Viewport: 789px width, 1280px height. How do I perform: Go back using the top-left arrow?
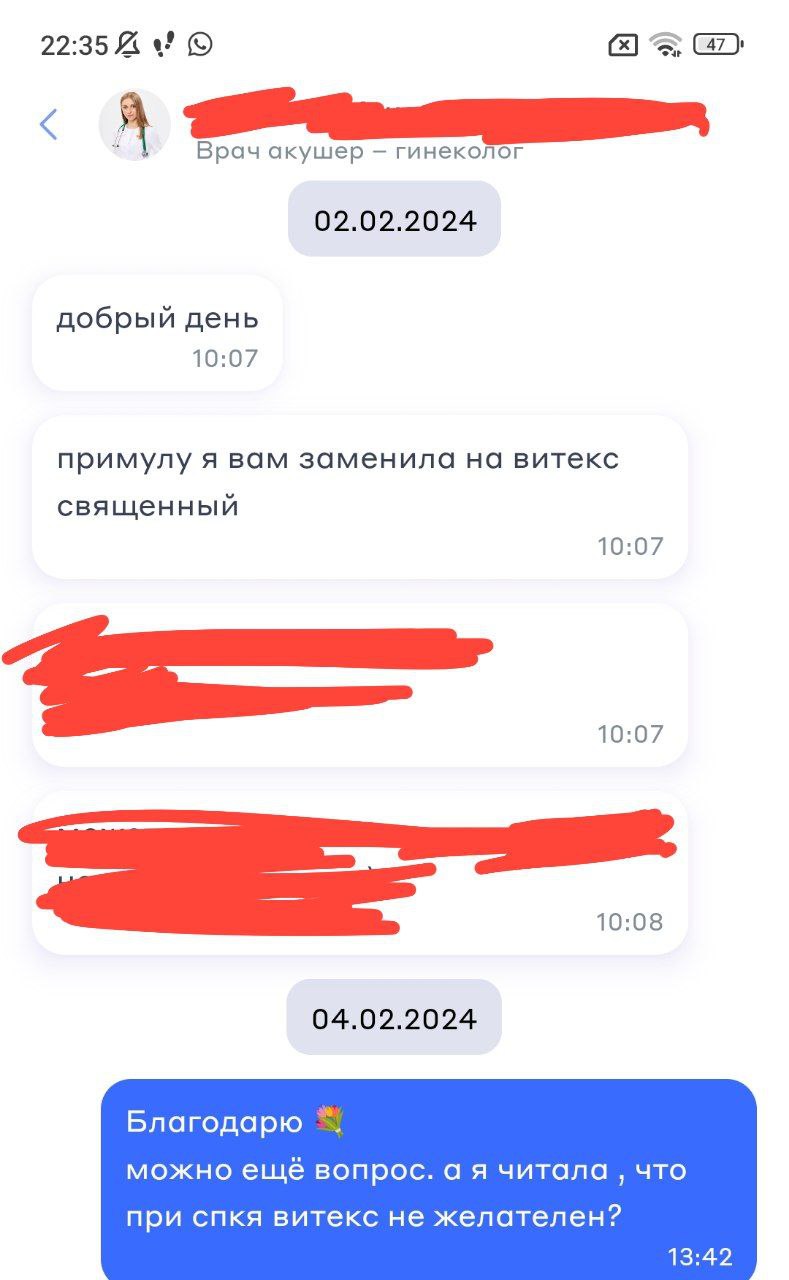tap(48, 125)
